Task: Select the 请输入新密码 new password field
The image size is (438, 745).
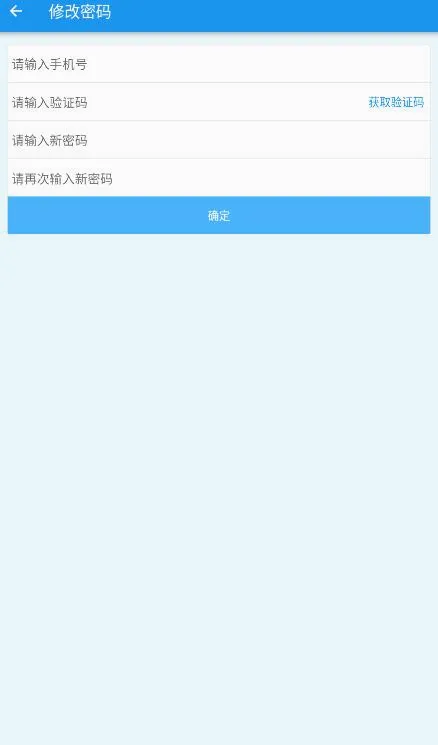Action: (x=219, y=140)
